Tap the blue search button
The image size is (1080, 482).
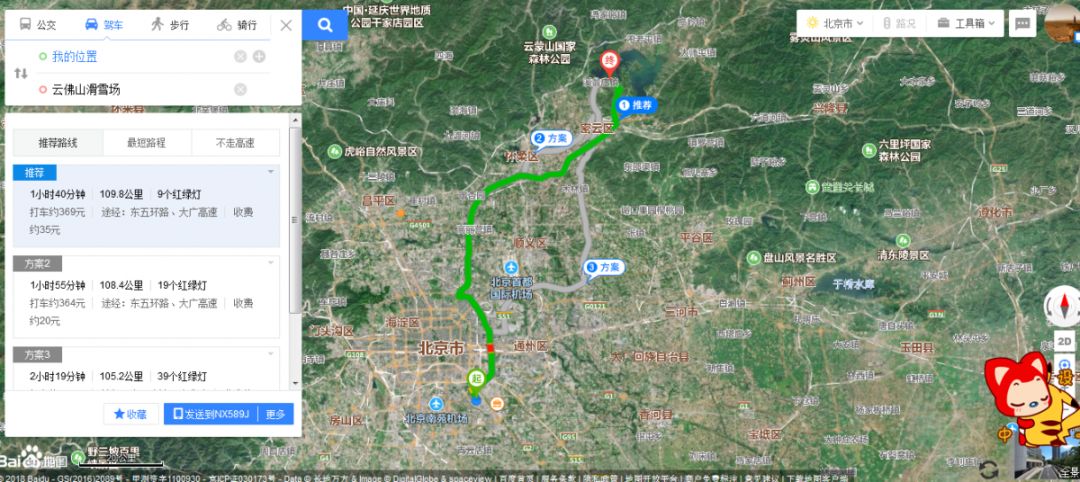point(325,25)
